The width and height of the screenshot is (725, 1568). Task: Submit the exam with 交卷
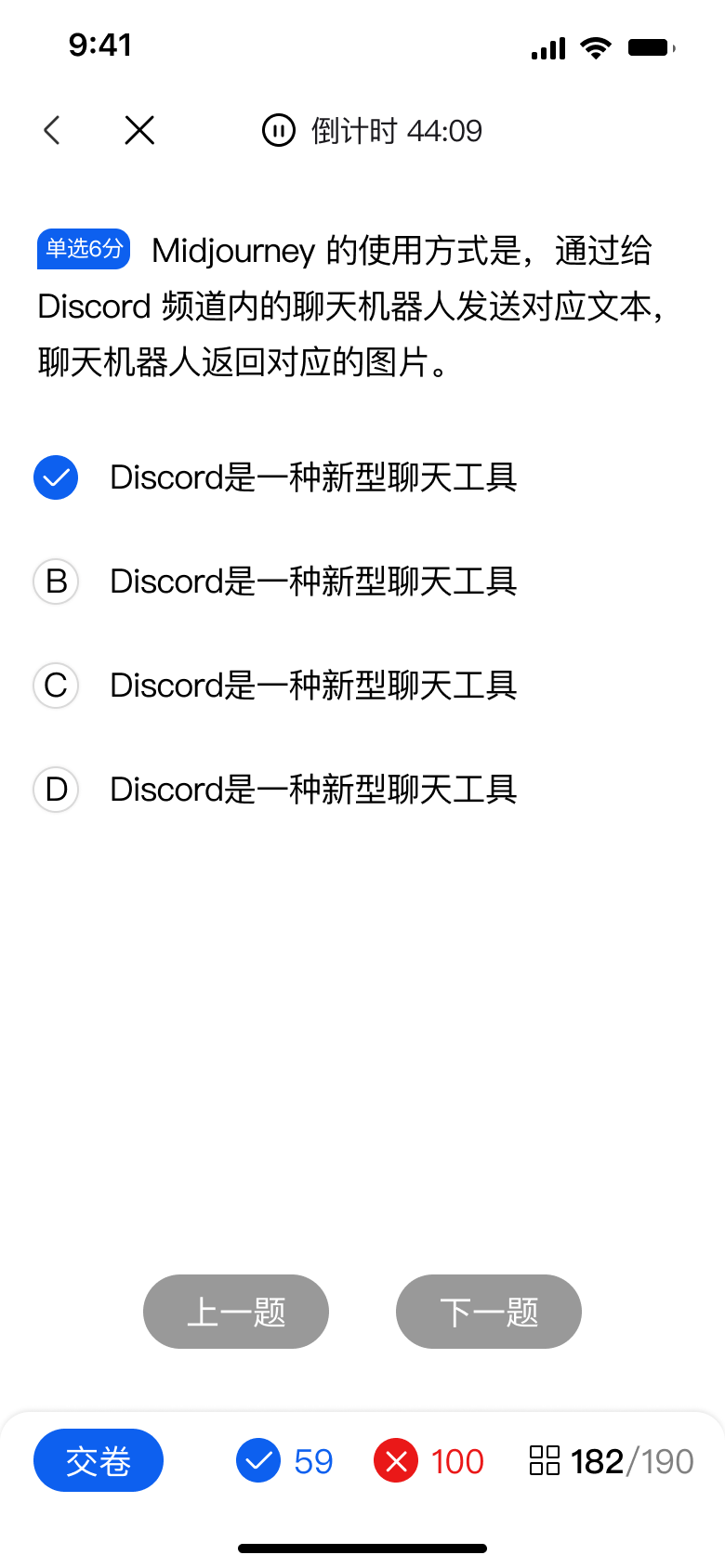(x=99, y=1460)
